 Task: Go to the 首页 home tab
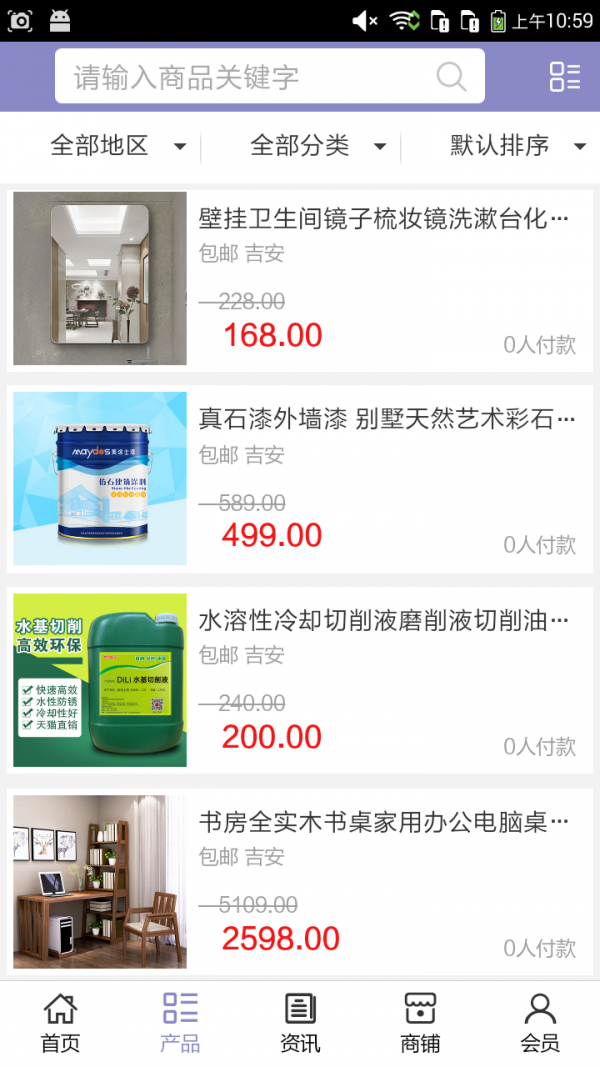click(60, 1023)
